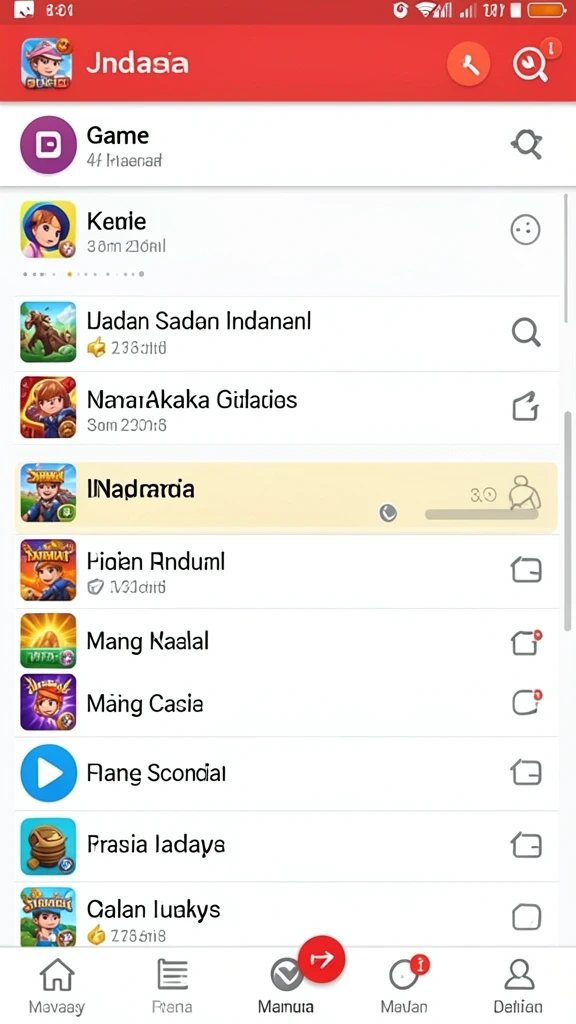
Task: Open Uadan Sadan Indananl entry
Action: [286, 333]
